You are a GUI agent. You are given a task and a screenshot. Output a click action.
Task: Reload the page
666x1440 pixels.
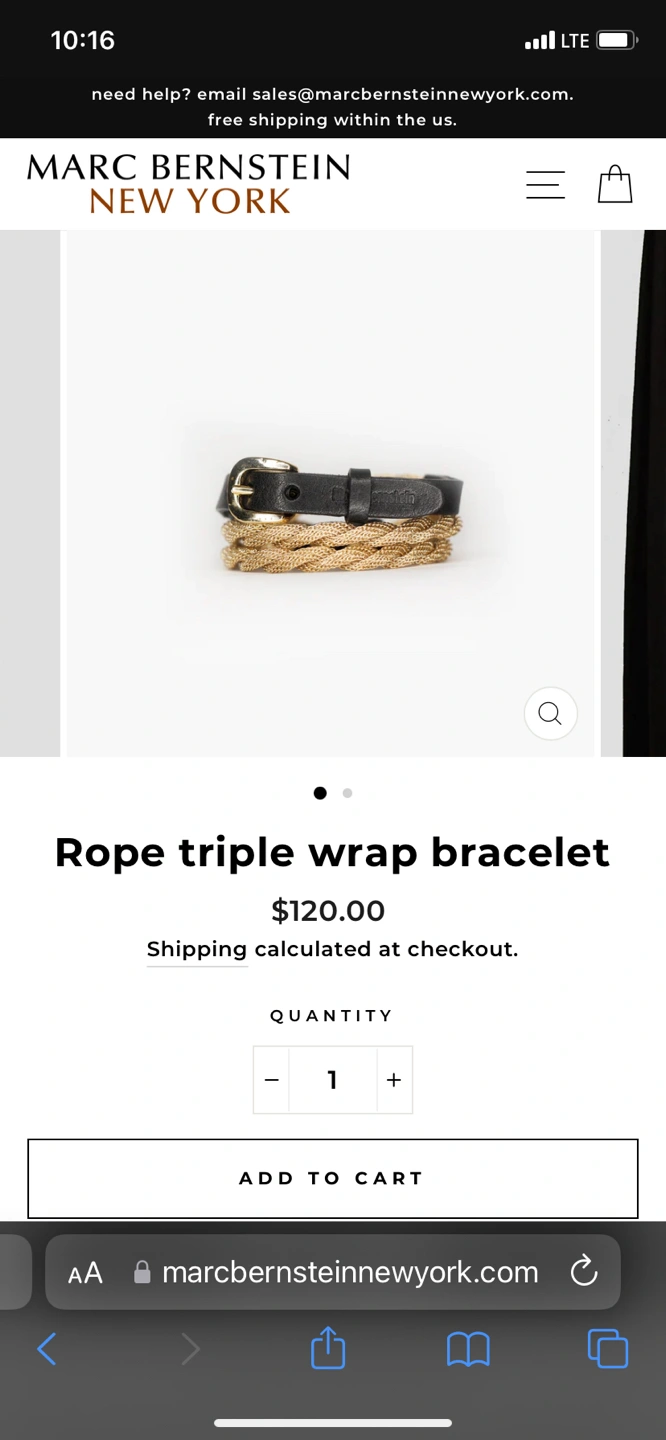[x=584, y=1271]
